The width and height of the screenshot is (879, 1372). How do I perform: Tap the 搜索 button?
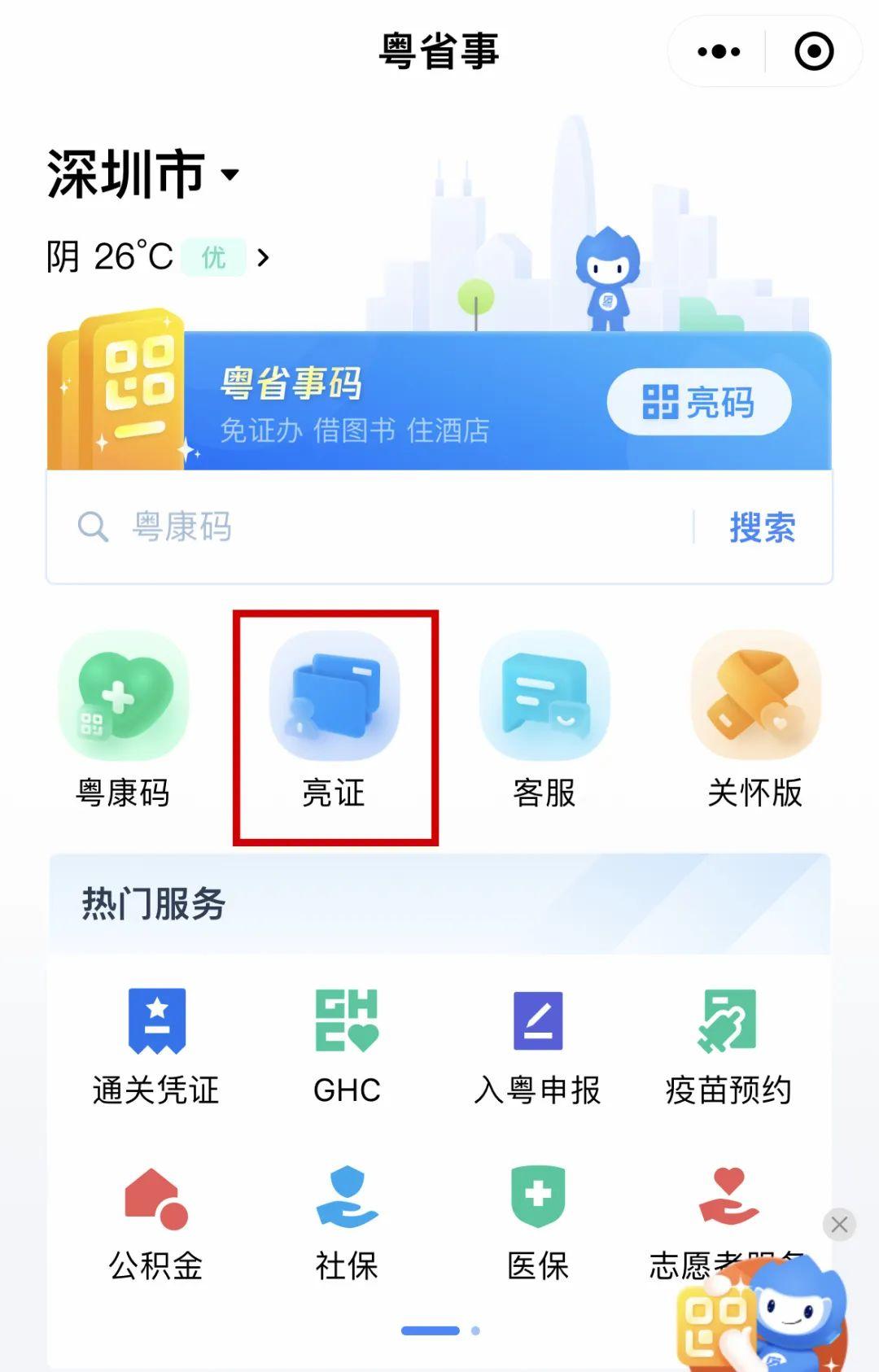pos(762,527)
